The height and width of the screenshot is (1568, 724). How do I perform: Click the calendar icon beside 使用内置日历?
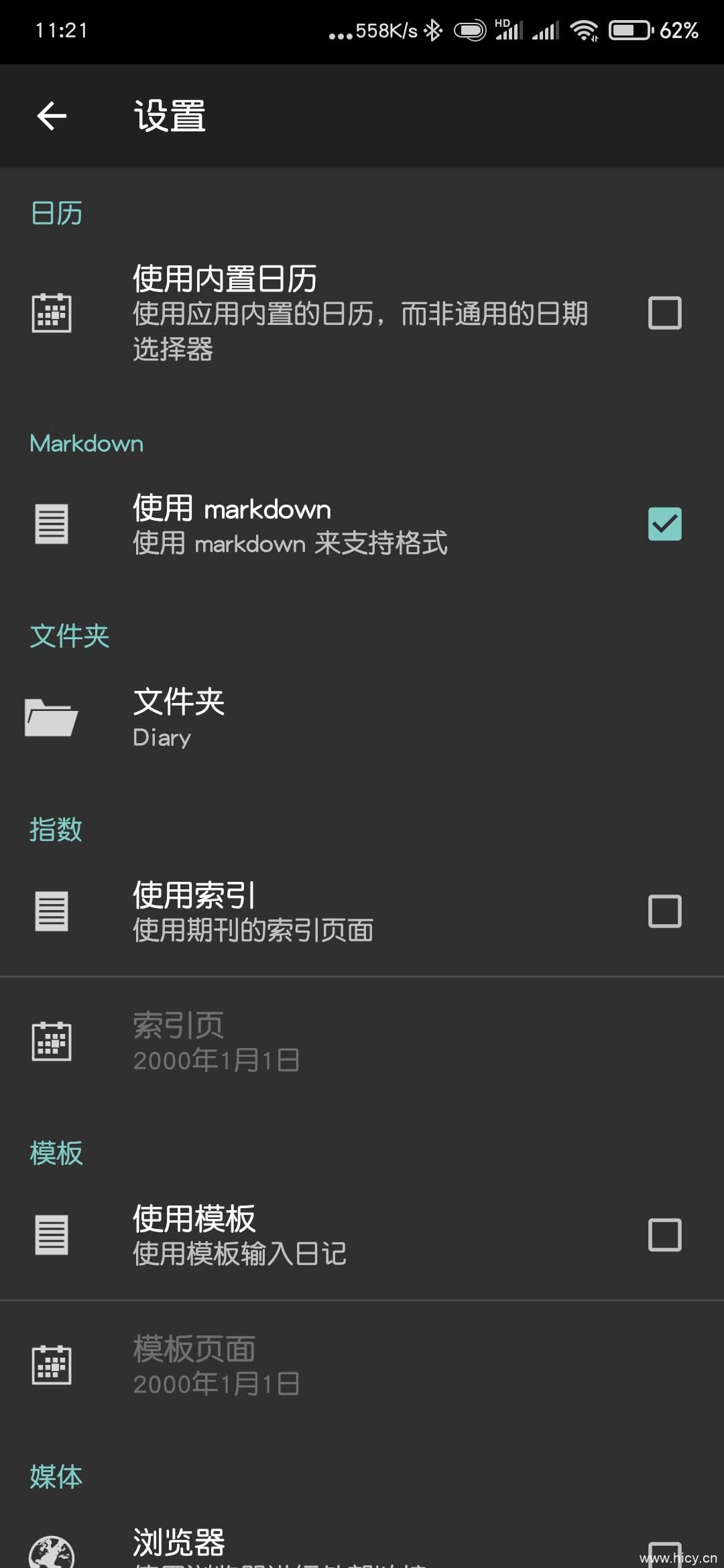pyautogui.click(x=54, y=312)
